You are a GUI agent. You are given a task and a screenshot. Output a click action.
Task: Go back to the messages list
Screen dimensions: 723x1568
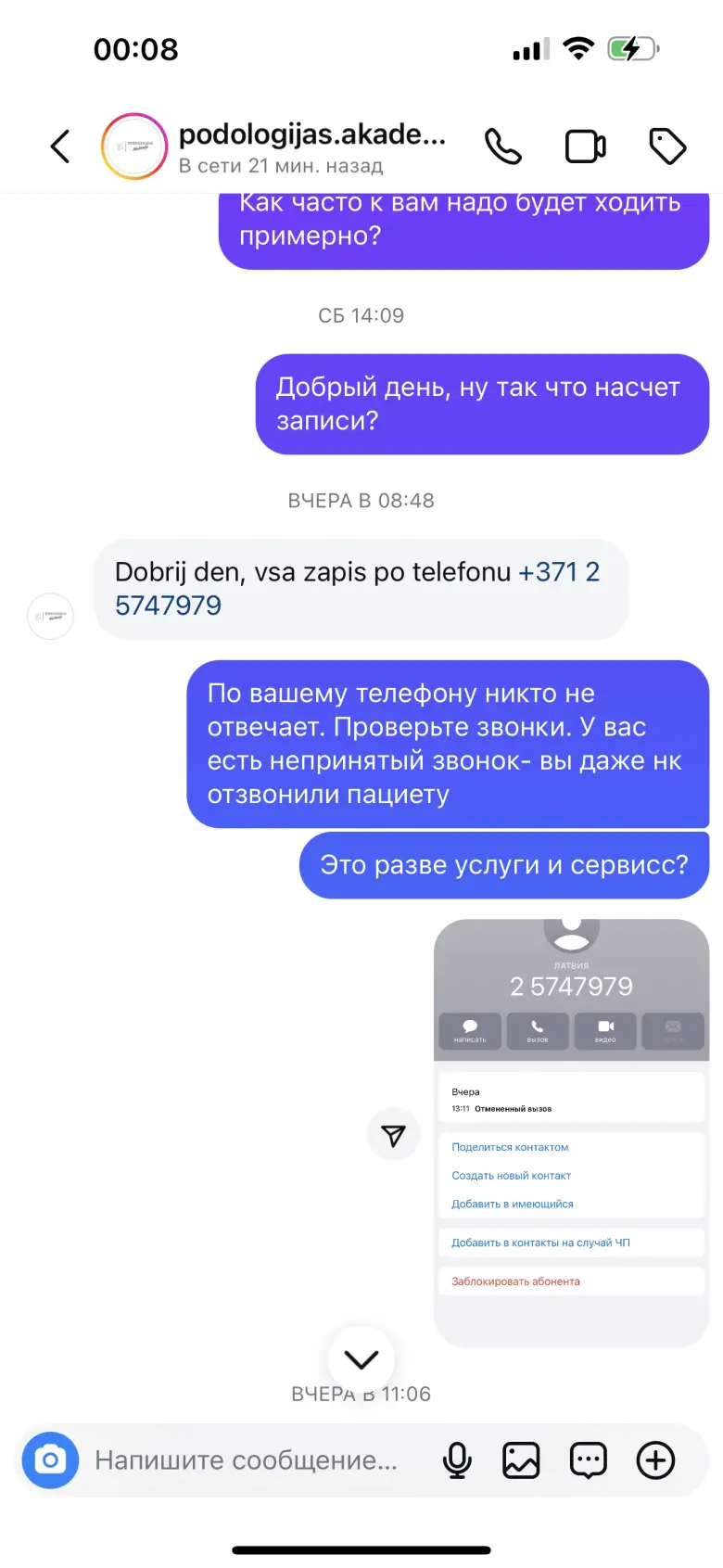(60, 147)
